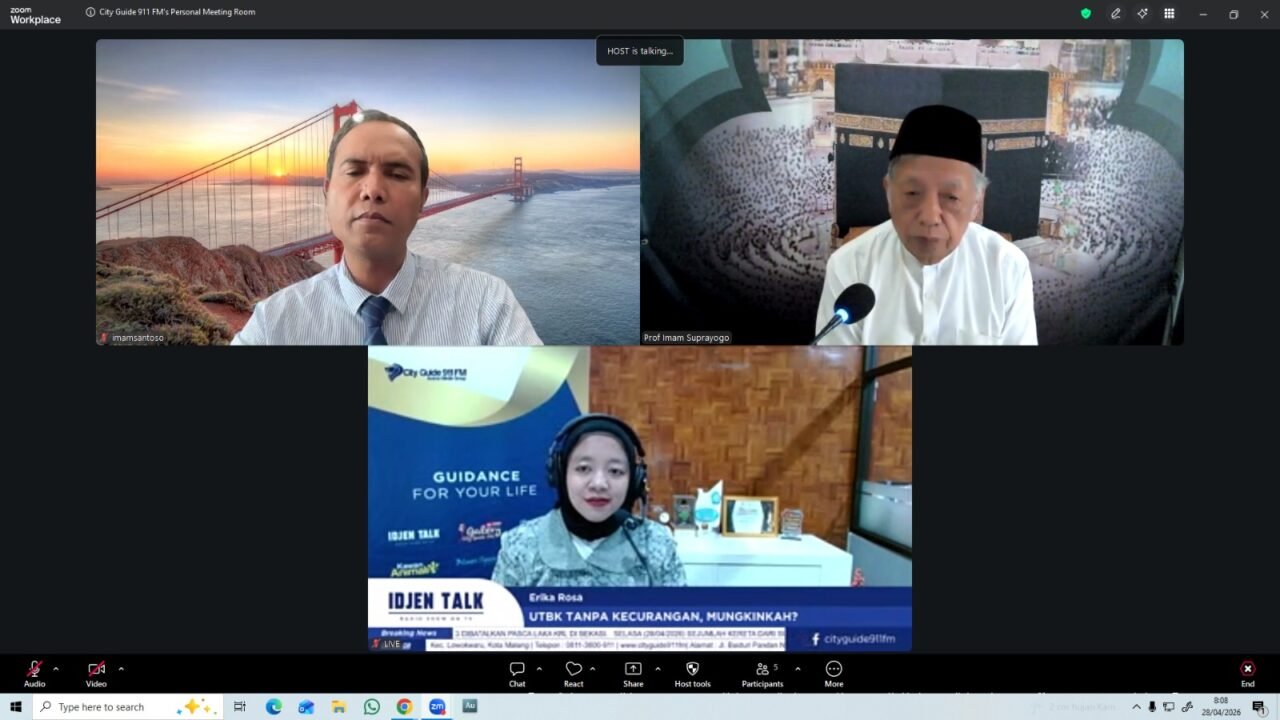Open the Chat panel
The height and width of the screenshot is (720, 1280).
pos(517,672)
